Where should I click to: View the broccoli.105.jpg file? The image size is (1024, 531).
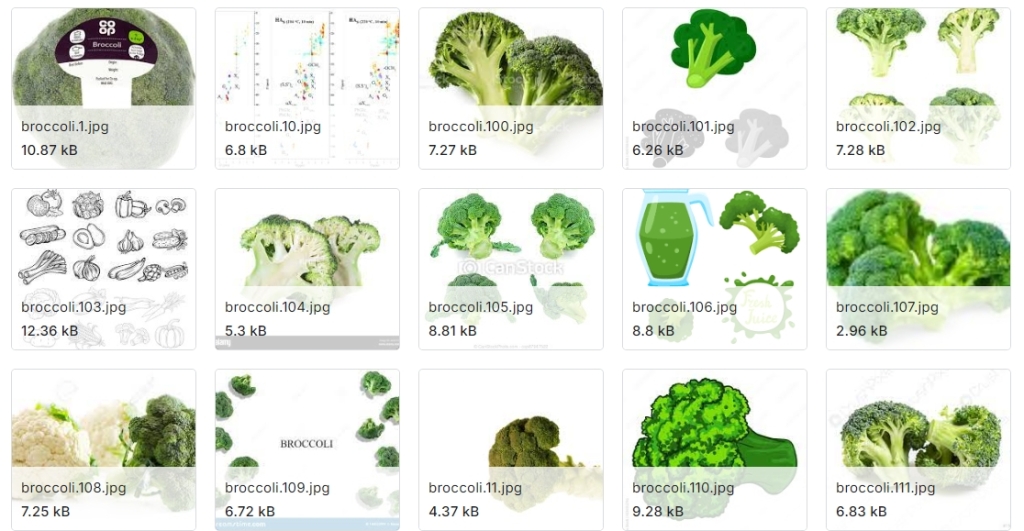[x=511, y=268]
